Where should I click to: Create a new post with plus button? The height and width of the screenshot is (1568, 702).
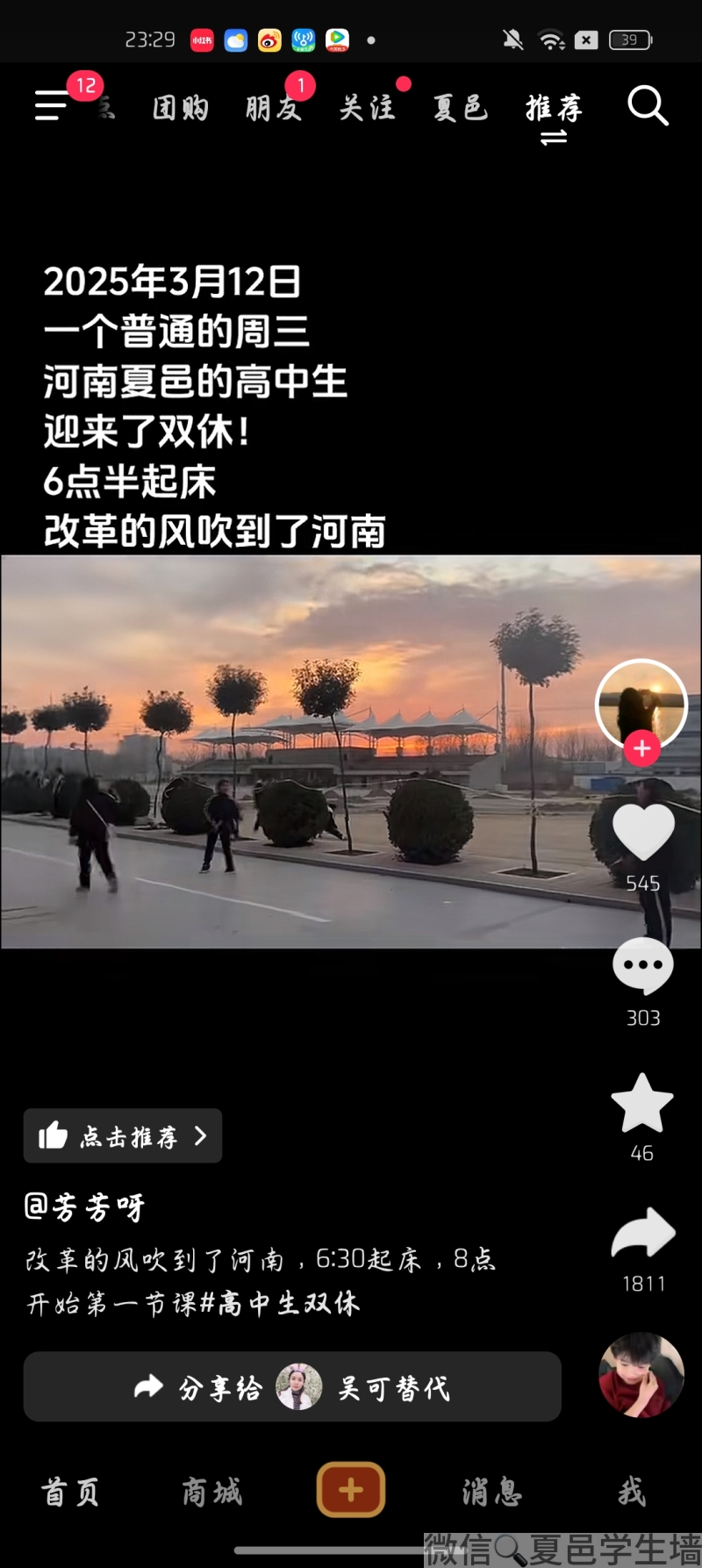[x=350, y=1490]
